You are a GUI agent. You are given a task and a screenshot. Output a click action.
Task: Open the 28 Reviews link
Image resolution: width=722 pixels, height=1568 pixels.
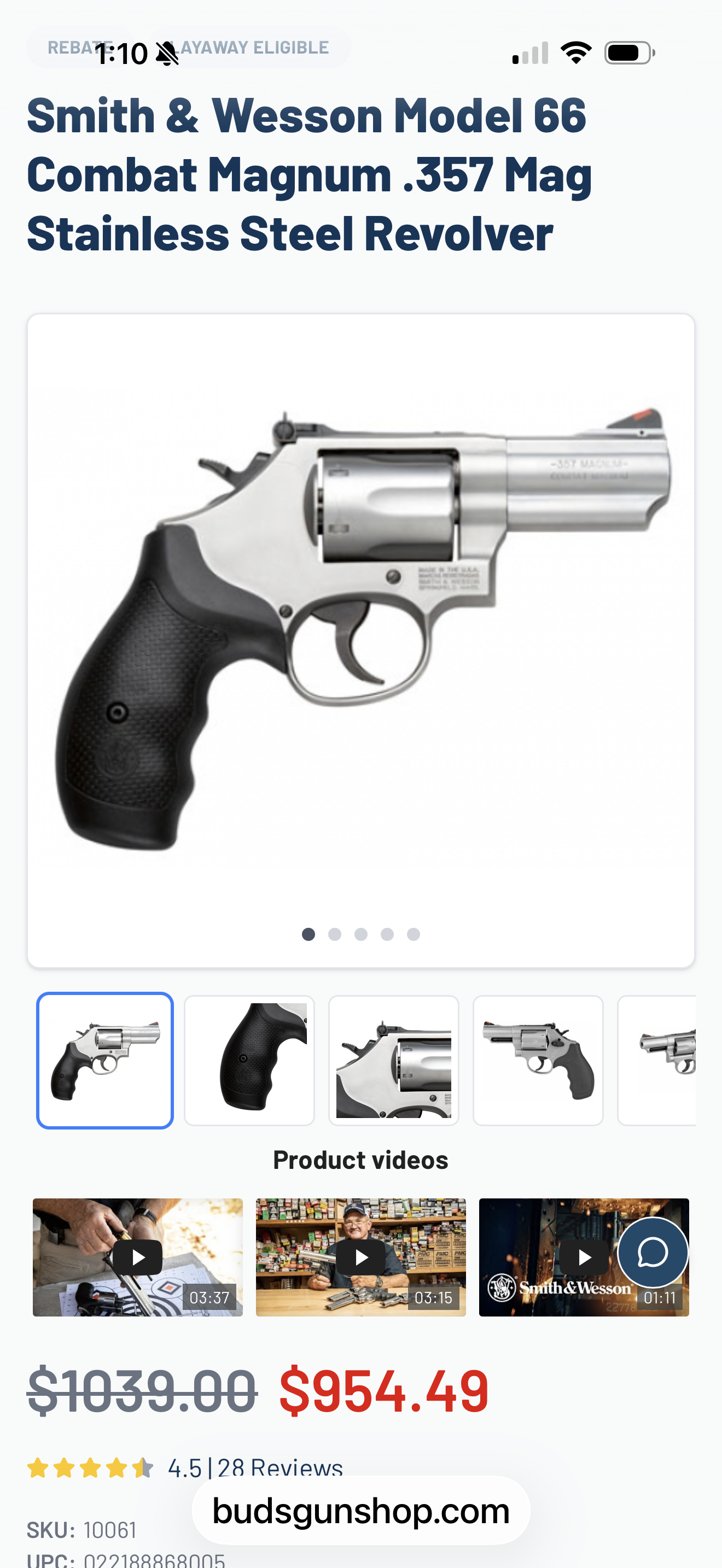click(x=280, y=1467)
